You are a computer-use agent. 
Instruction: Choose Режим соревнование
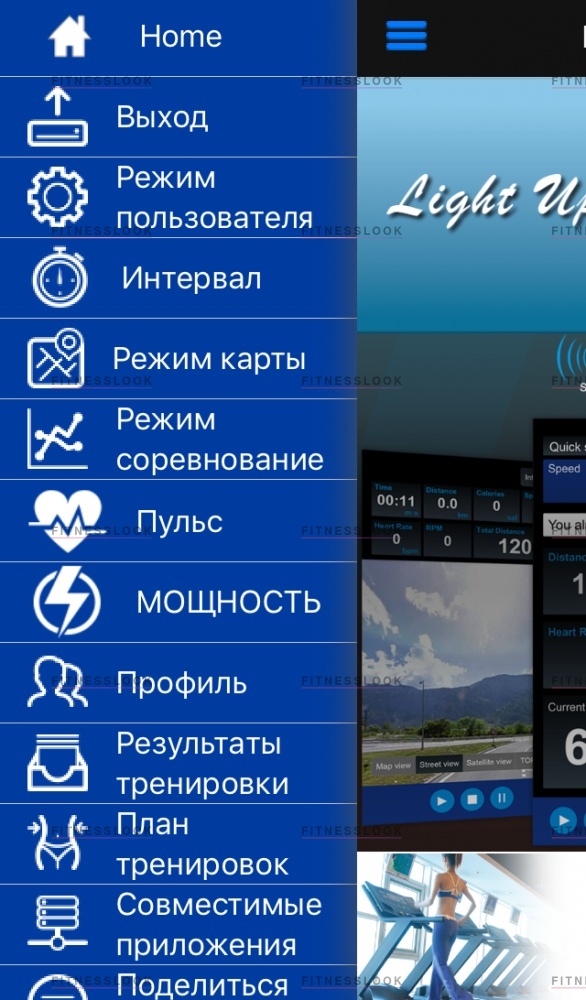[178, 439]
